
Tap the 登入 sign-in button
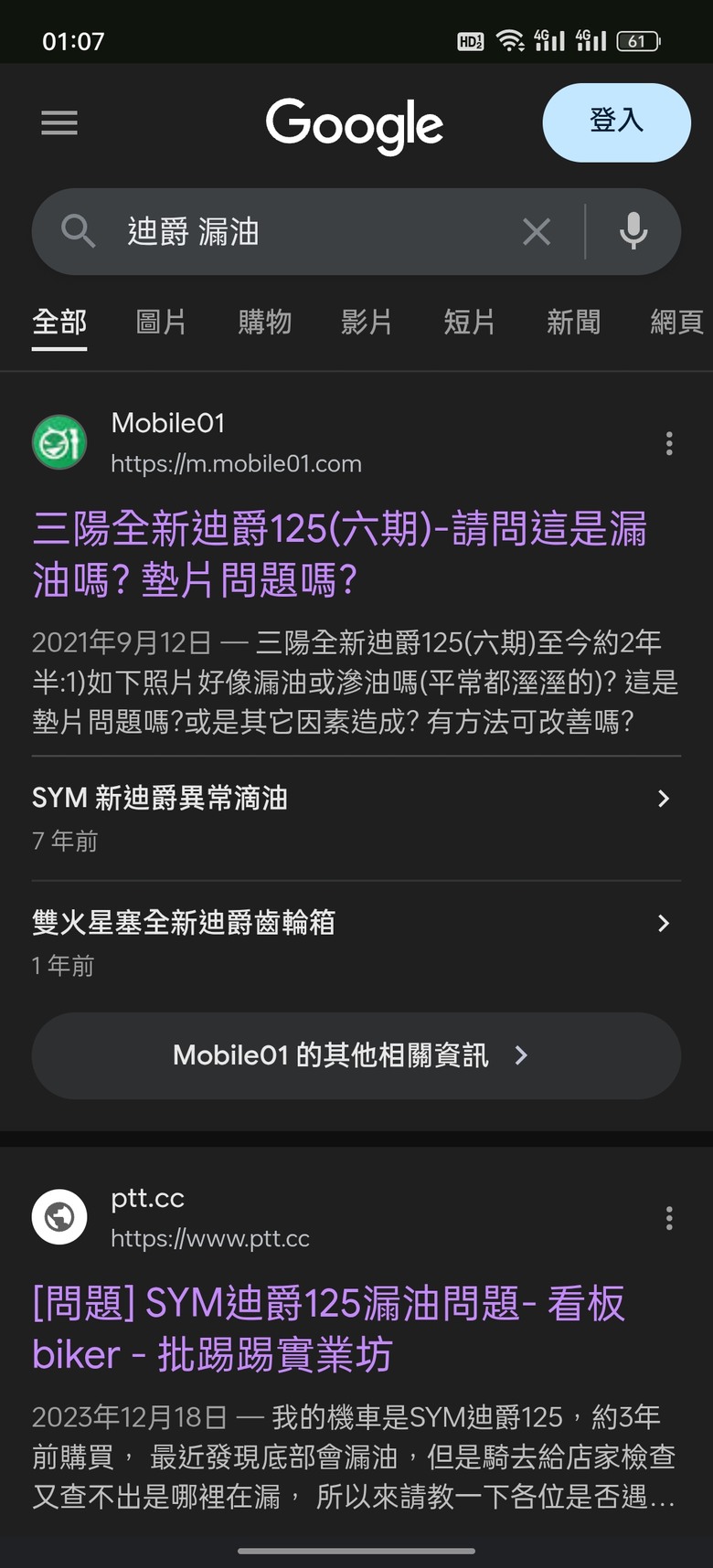pyautogui.click(x=616, y=122)
